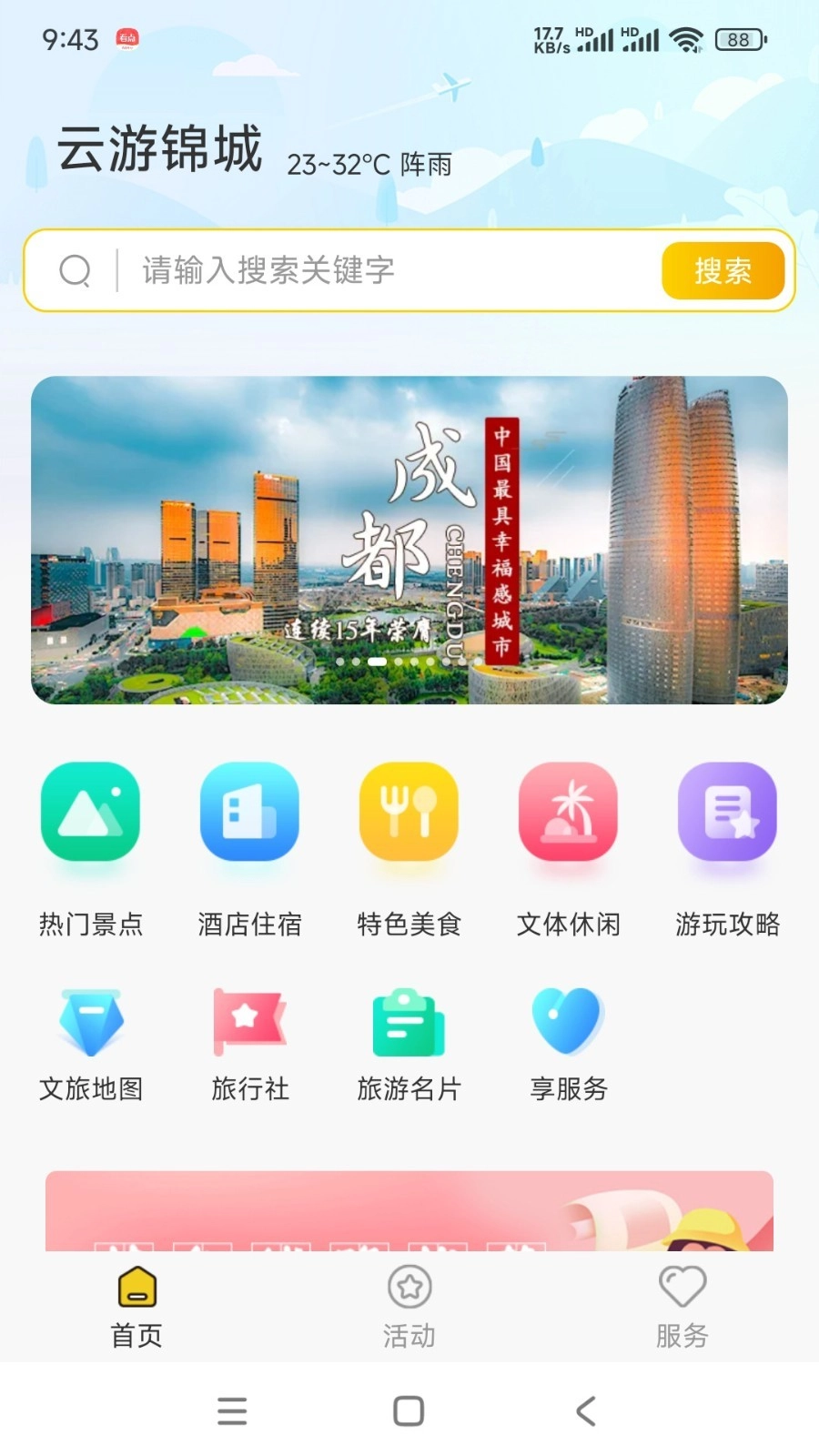Open the 文旅地图 tourism map icon
Image resolution: width=819 pixels, height=1456 pixels.
[91, 1021]
